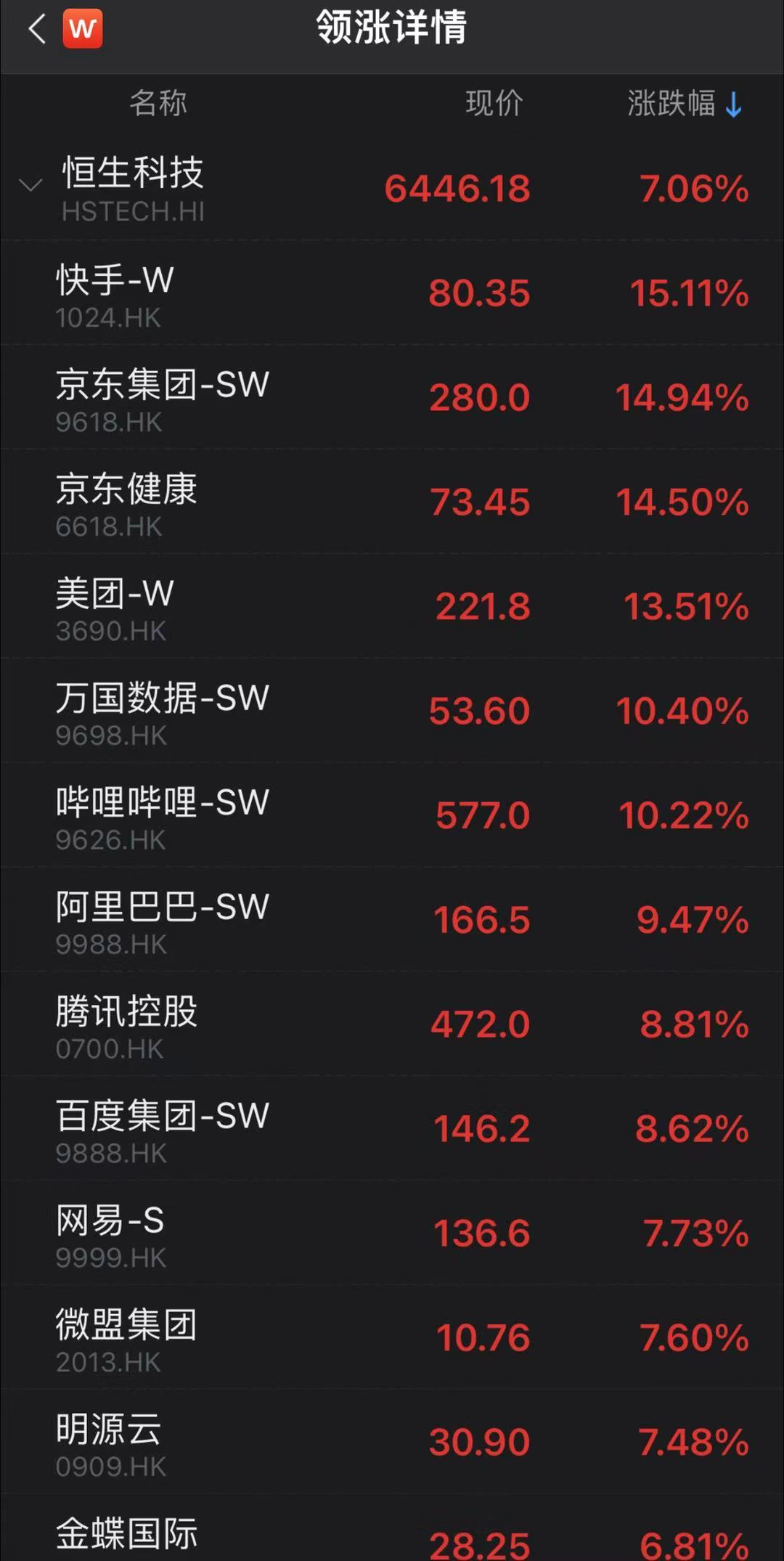Open 万国数据-SW quote page
This screenshot has width=784, height=1561.
tap(392, 711)
